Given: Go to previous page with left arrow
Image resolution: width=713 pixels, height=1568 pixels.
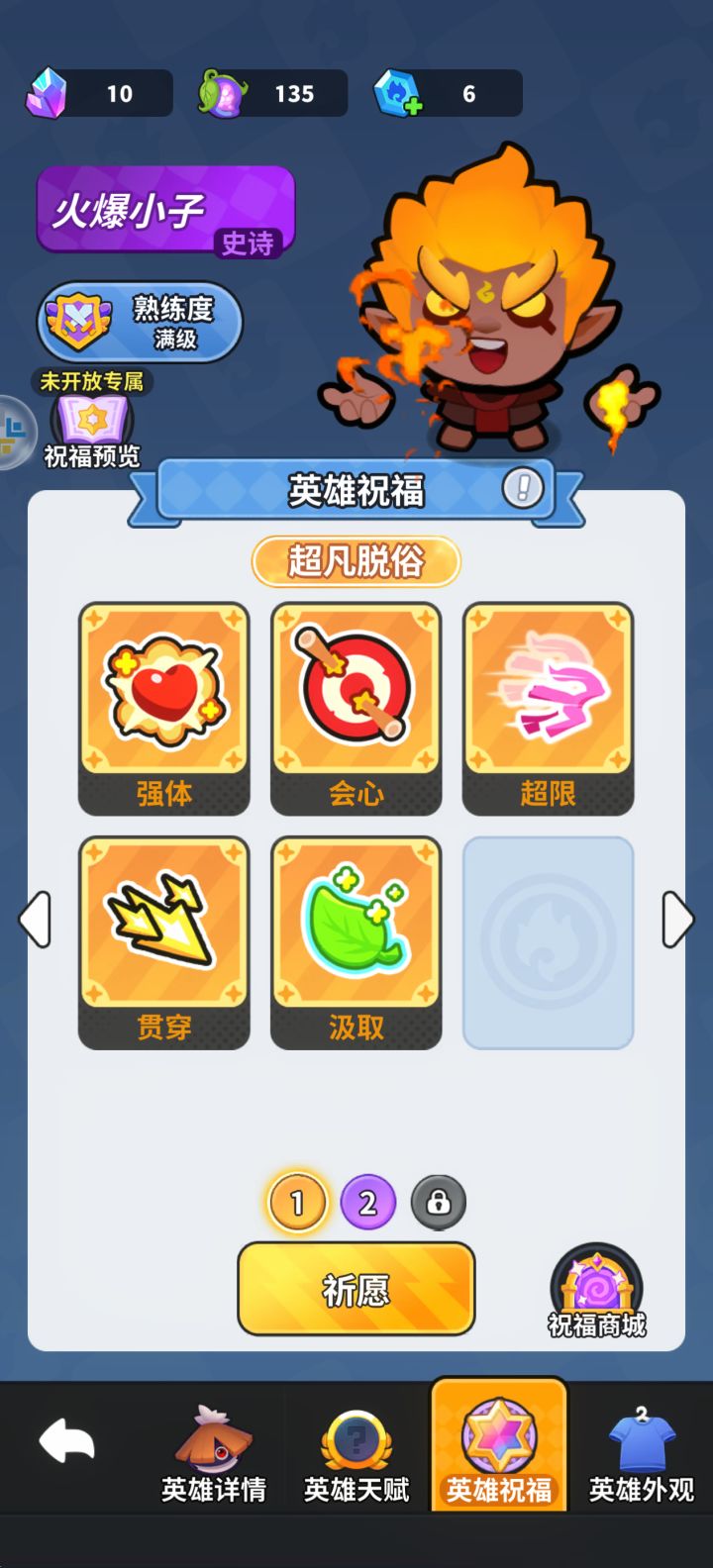Looking at the screenshot, I should (33, 919).
